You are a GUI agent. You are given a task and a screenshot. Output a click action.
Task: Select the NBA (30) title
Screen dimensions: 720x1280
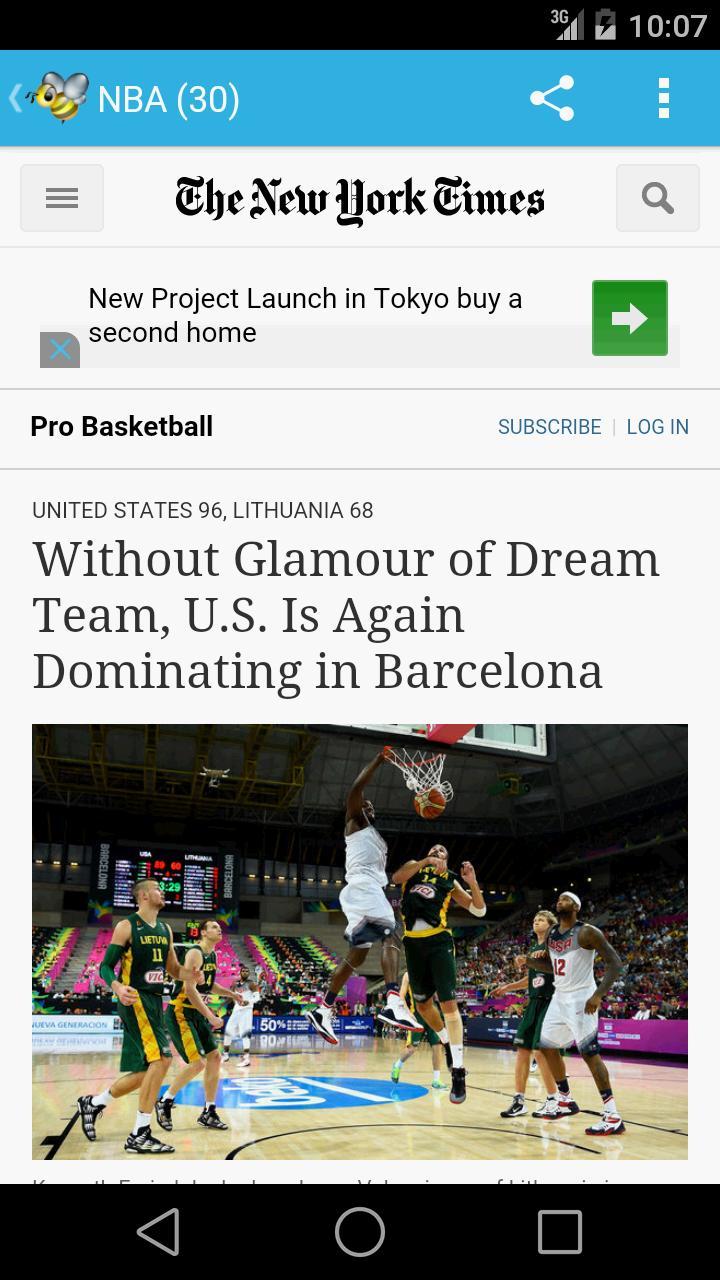coord(167,98)
